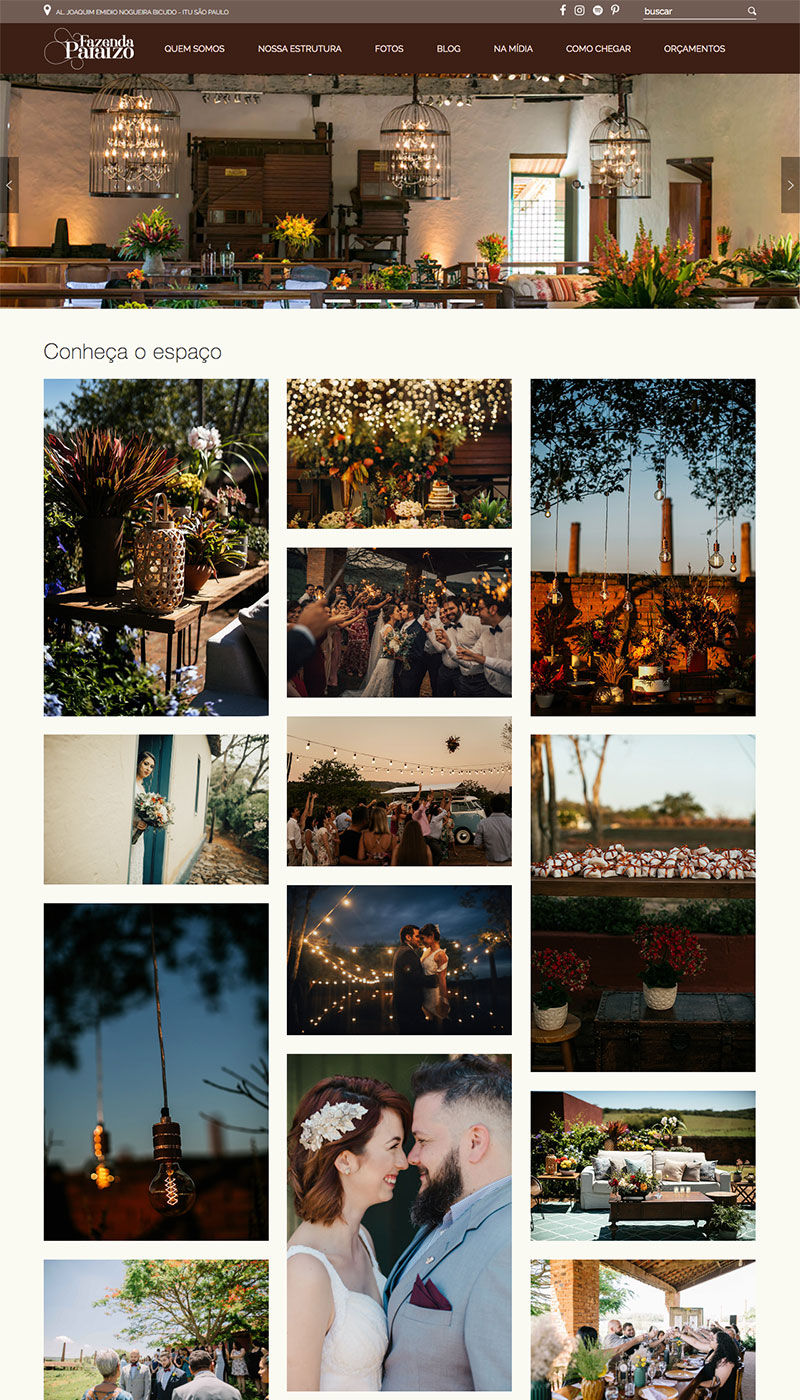
Task: Open Como Chegar directions page
Action: coord(598,49)
